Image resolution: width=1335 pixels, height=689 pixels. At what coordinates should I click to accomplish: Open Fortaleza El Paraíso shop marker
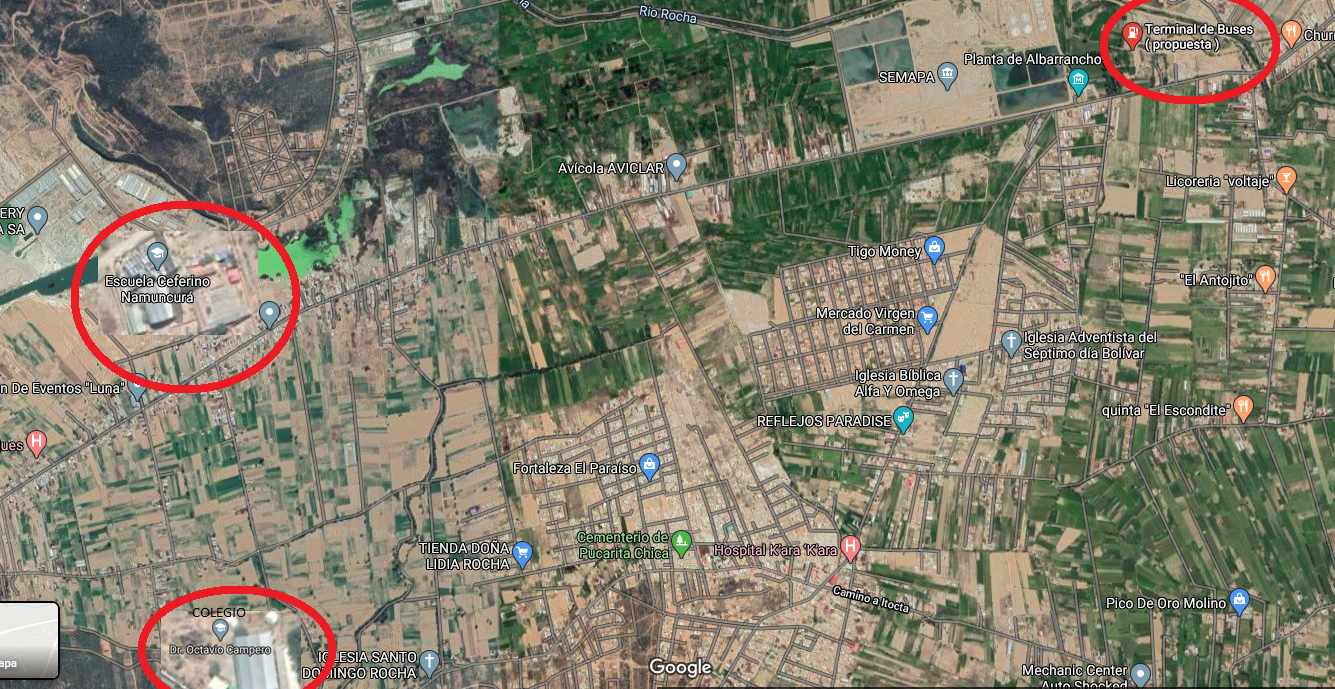point(650,465)
